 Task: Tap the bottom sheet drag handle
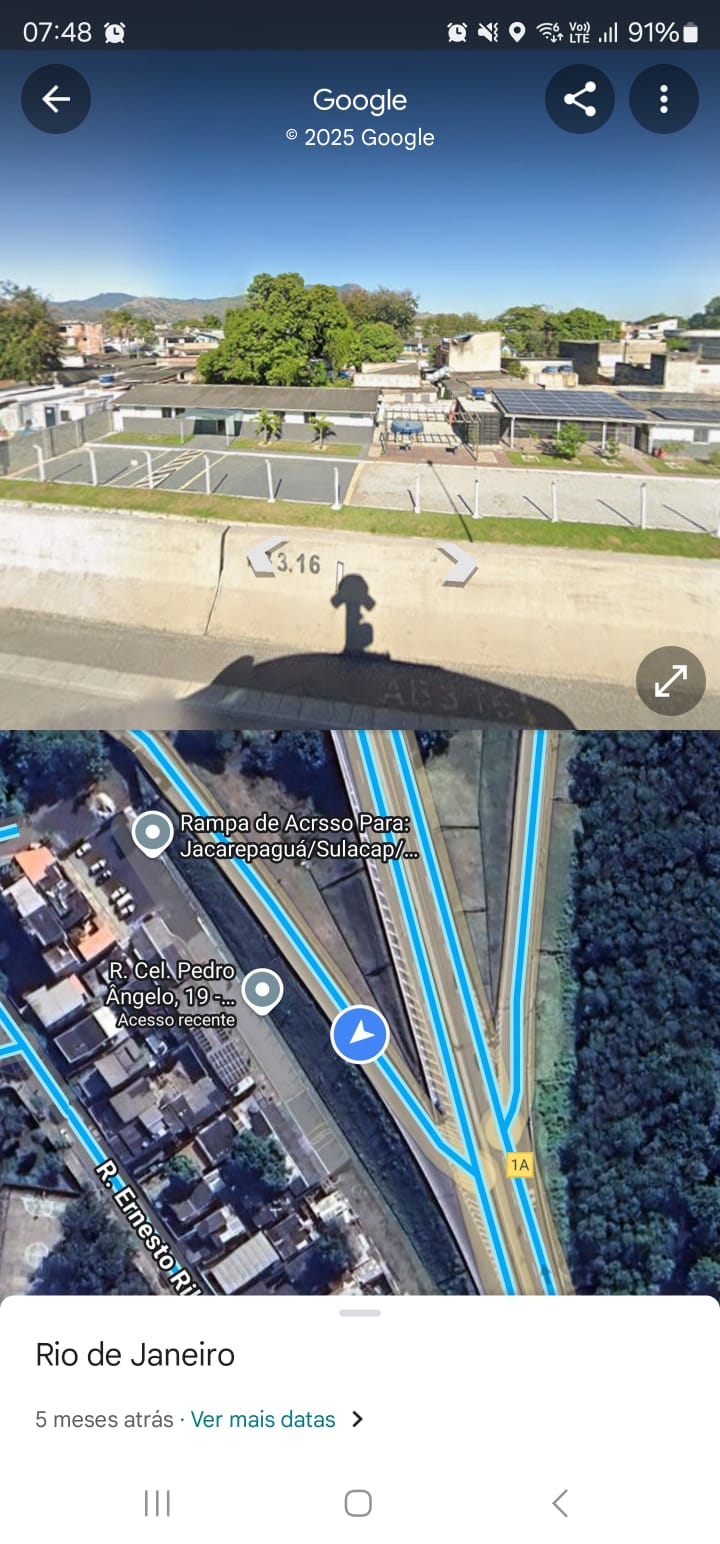tap(360, 1313)
